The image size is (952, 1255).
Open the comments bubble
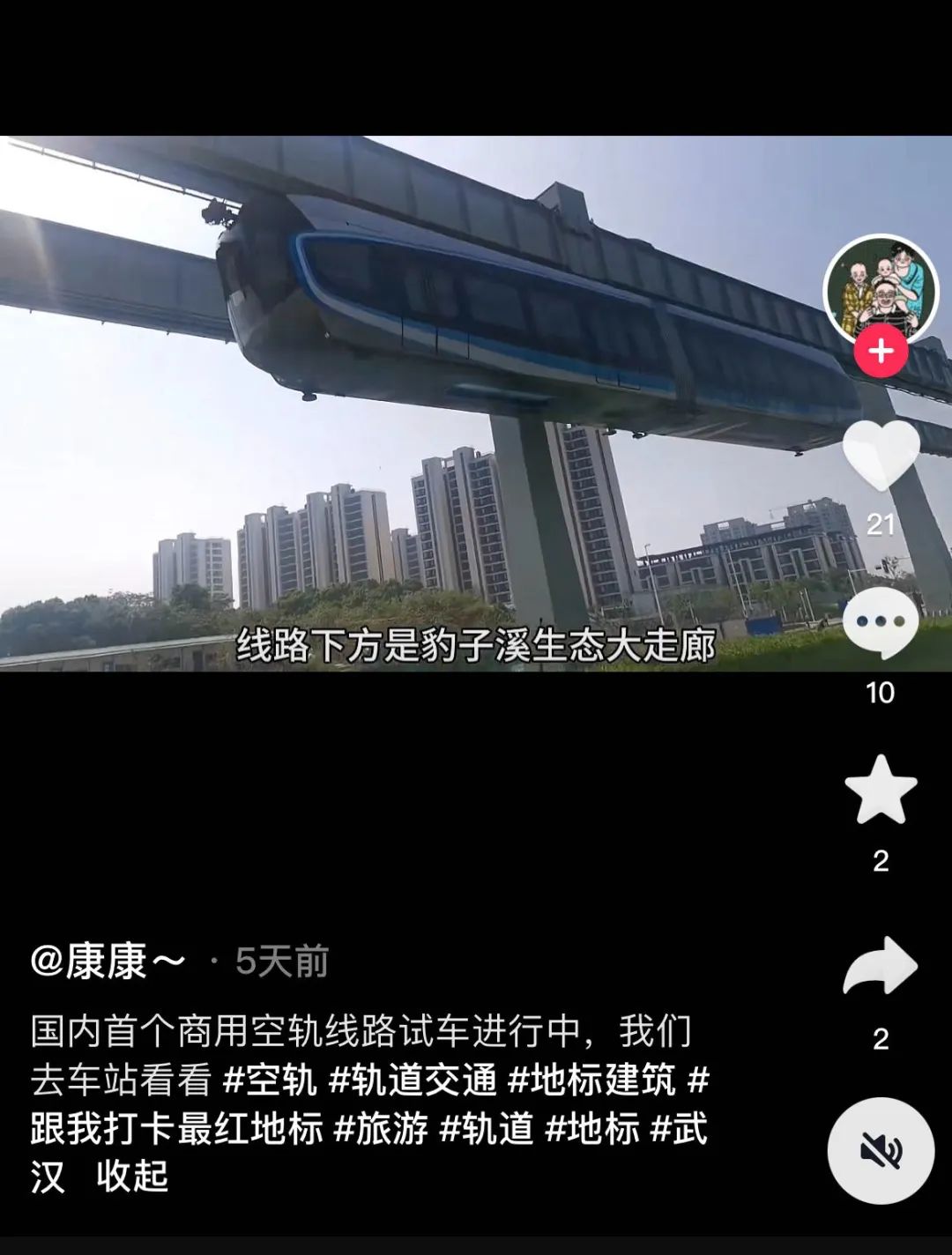881,622
